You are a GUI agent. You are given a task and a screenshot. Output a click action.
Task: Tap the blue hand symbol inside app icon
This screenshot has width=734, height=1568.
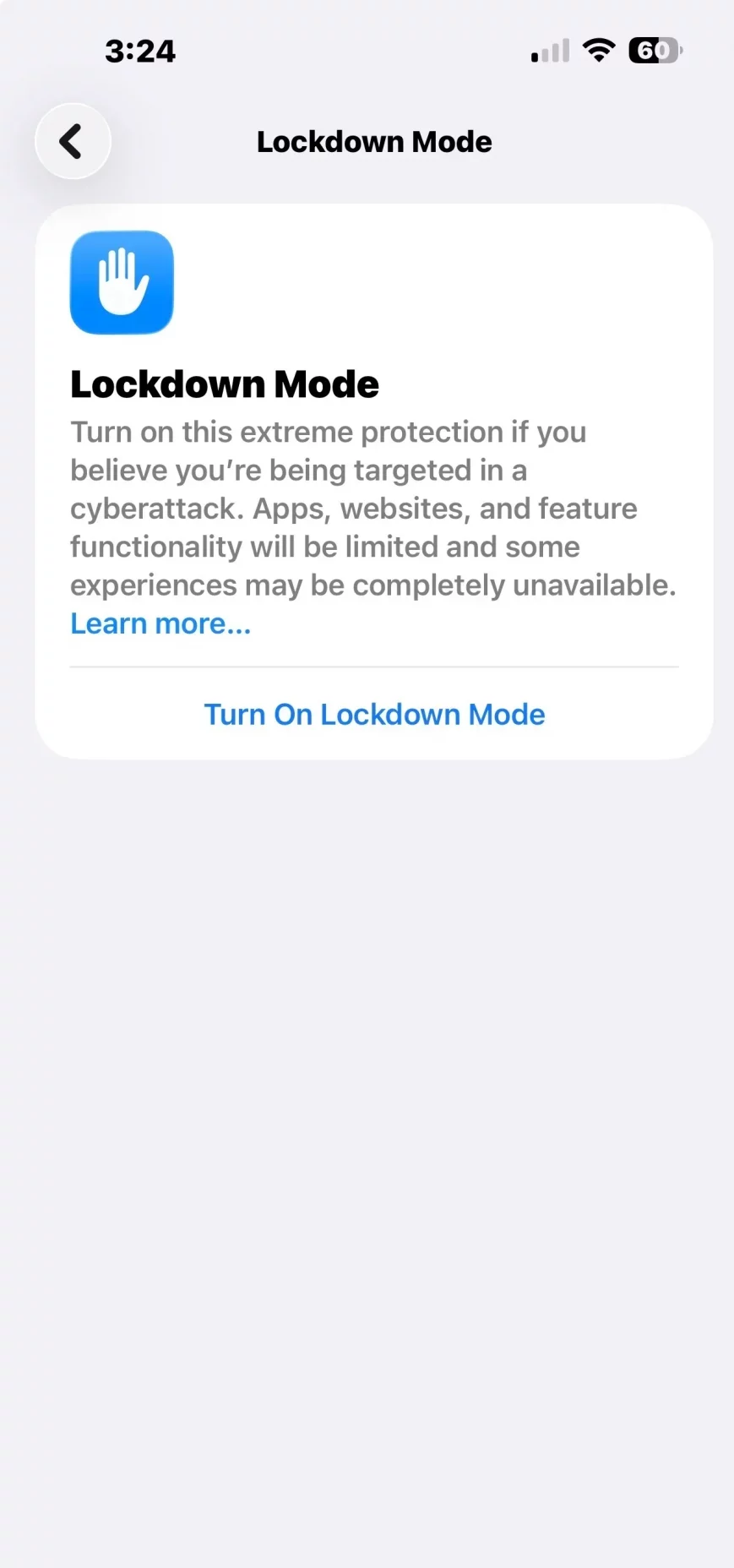pos(122,284)
